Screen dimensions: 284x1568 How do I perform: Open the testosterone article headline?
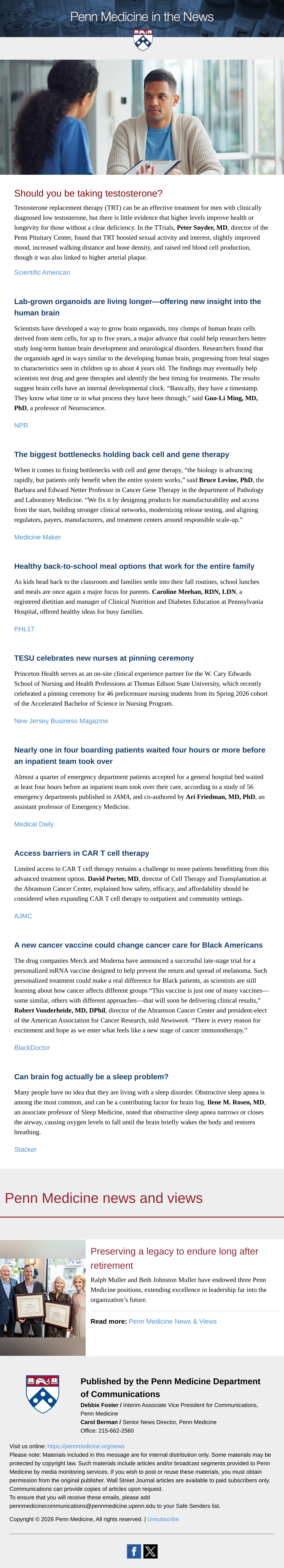tap(88, 193)
